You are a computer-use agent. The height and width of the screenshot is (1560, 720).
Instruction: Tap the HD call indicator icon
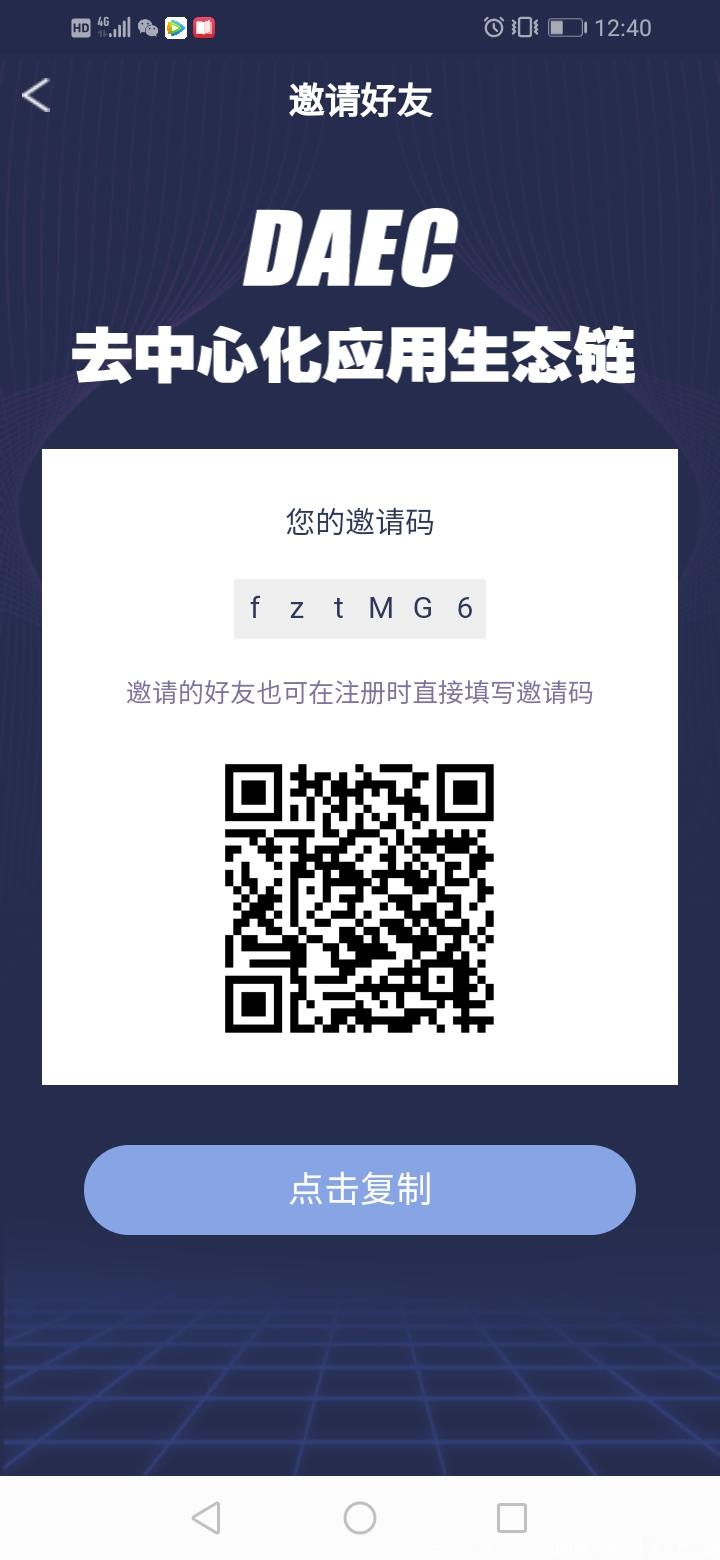[79, 27]
